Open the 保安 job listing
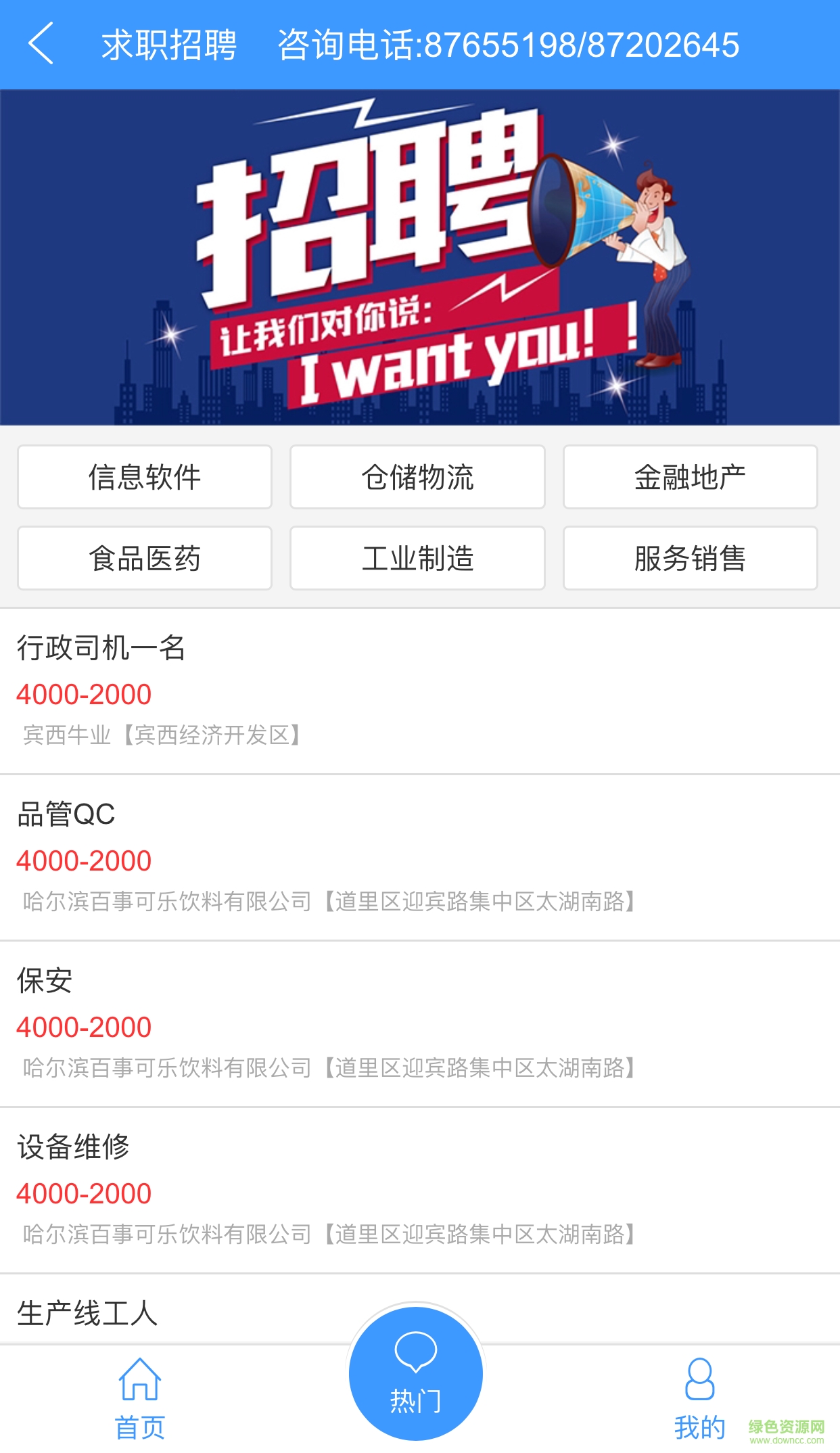The image size is (840, 1453). click(x=419, y=1023)
